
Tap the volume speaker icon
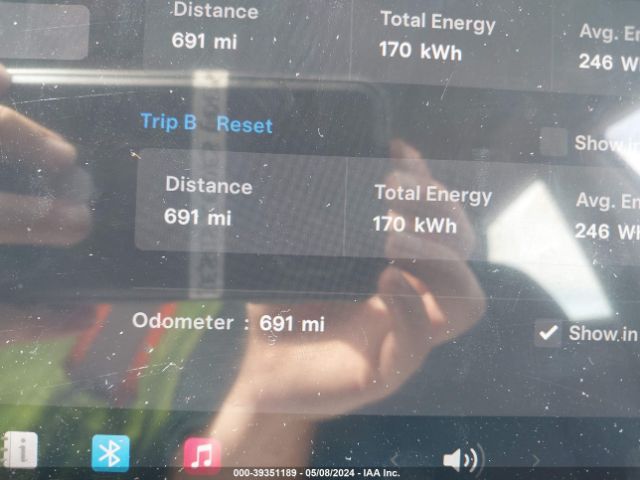point(461,459)
